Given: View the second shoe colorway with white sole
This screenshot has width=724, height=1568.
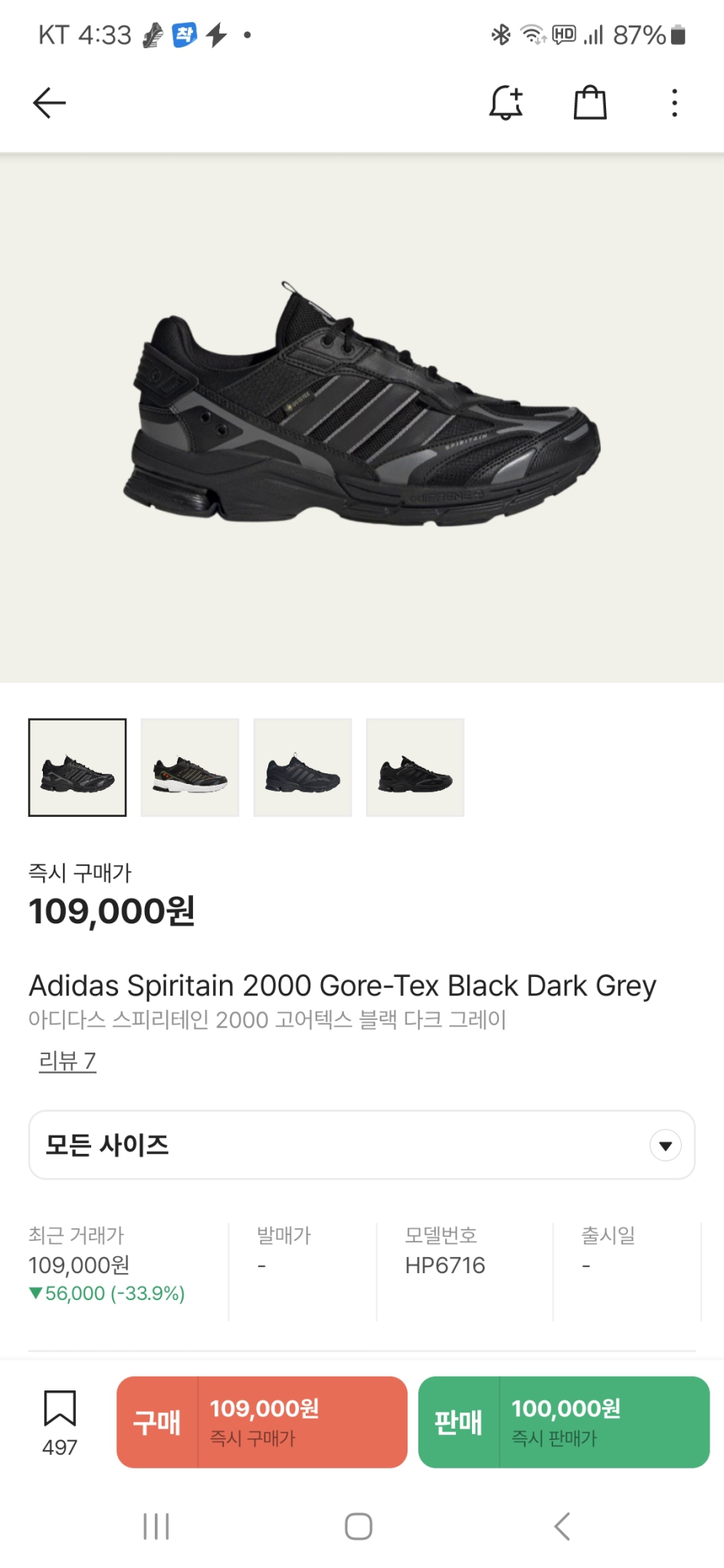Looking at the screenshot, I should [190, 767].
